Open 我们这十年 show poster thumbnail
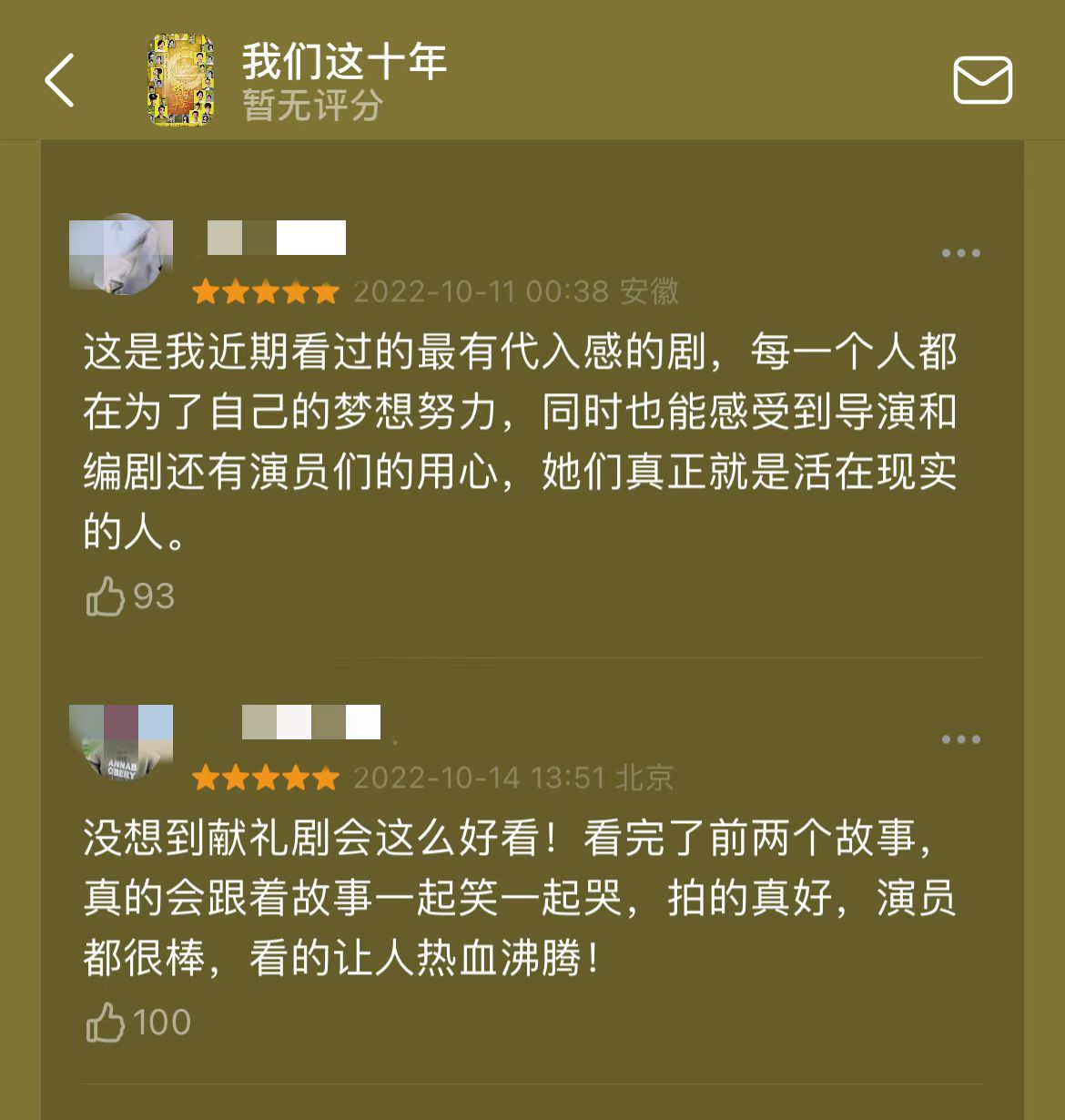Viewport: 1065px width, 1120px height. [181, 80]
